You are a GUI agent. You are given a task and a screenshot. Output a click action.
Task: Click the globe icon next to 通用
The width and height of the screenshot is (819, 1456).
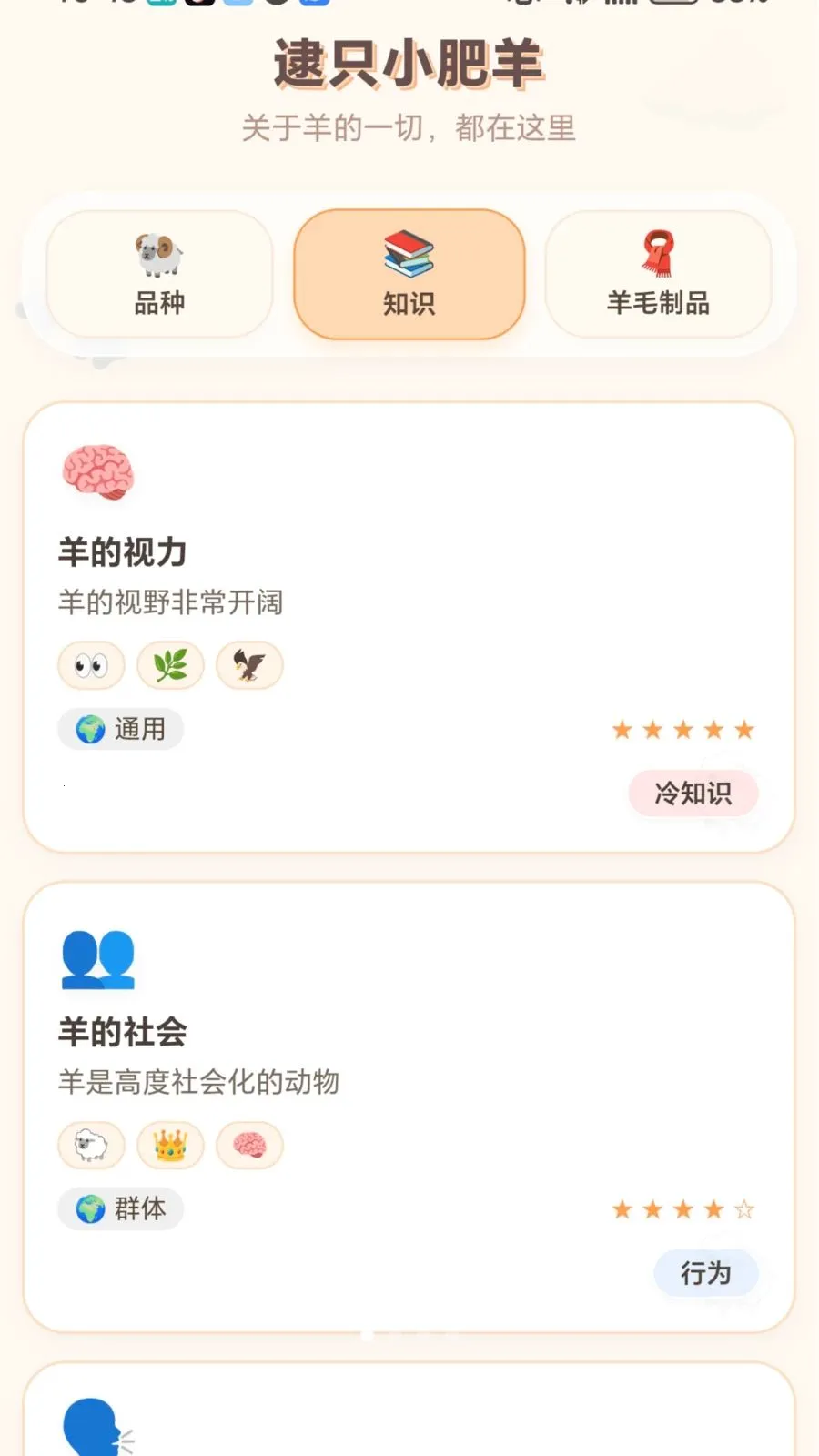tap(87, 729)
